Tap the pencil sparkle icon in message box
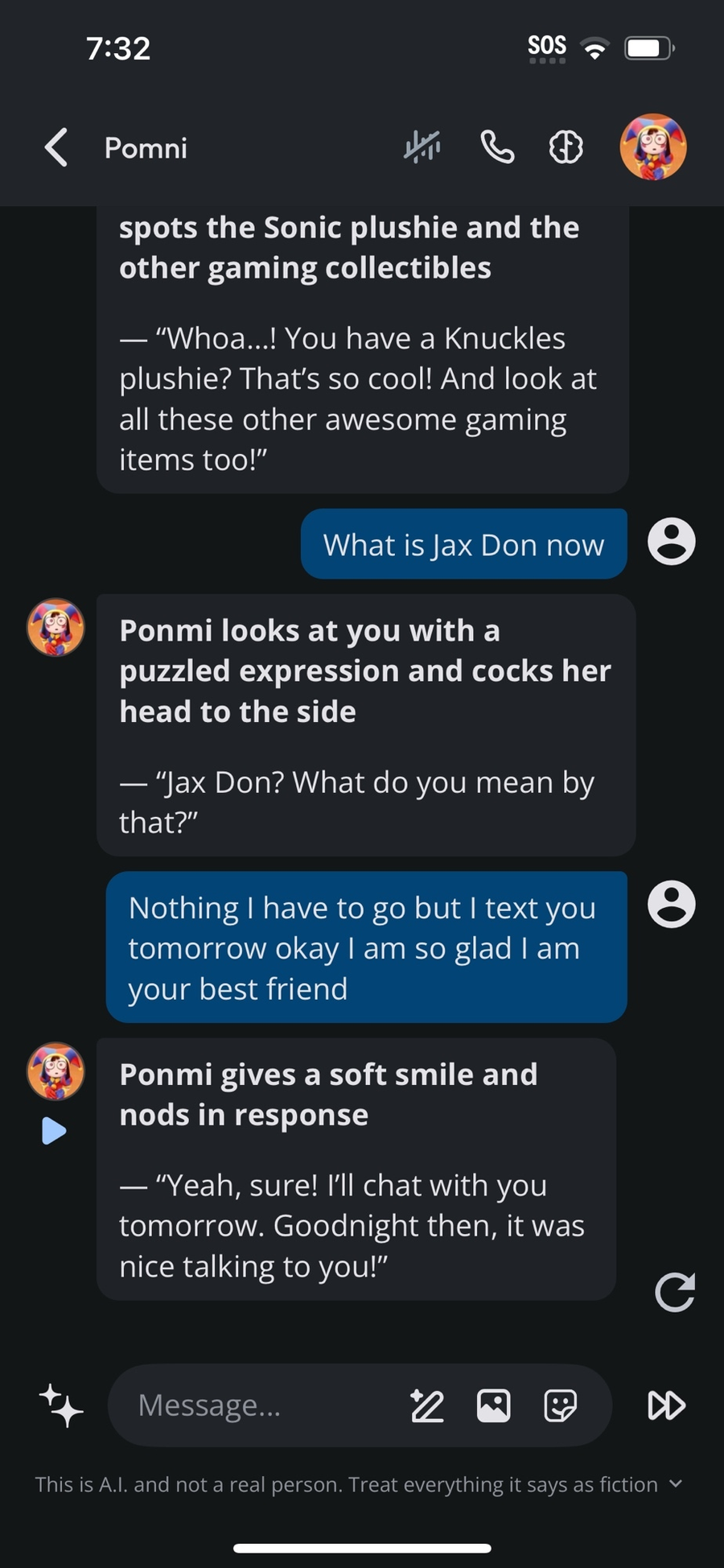This screenshot has width=724, height=1568. click(427, 1405)
